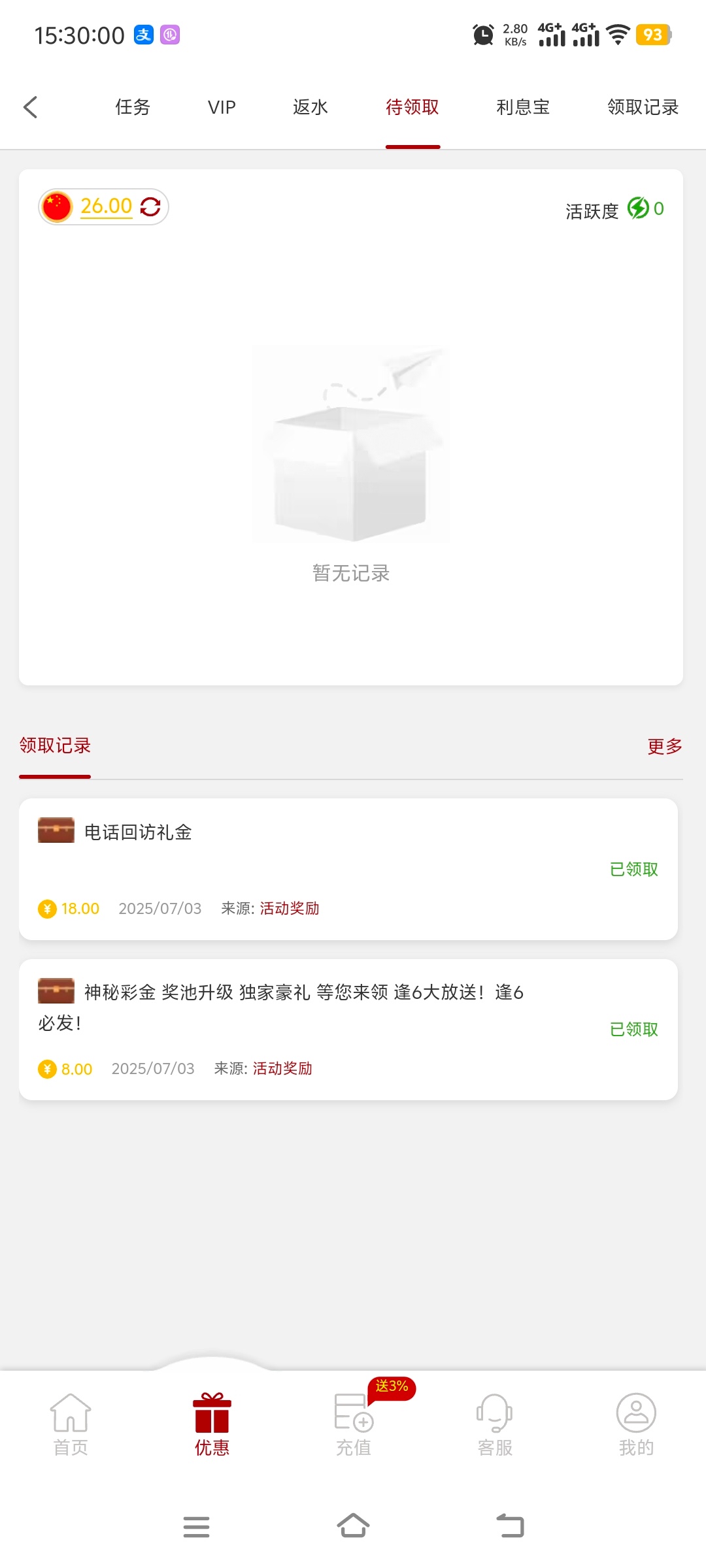Screen dimensions: 706x1568
Task: Tap the green lightning activity icon
Action: tap(637, 209)
